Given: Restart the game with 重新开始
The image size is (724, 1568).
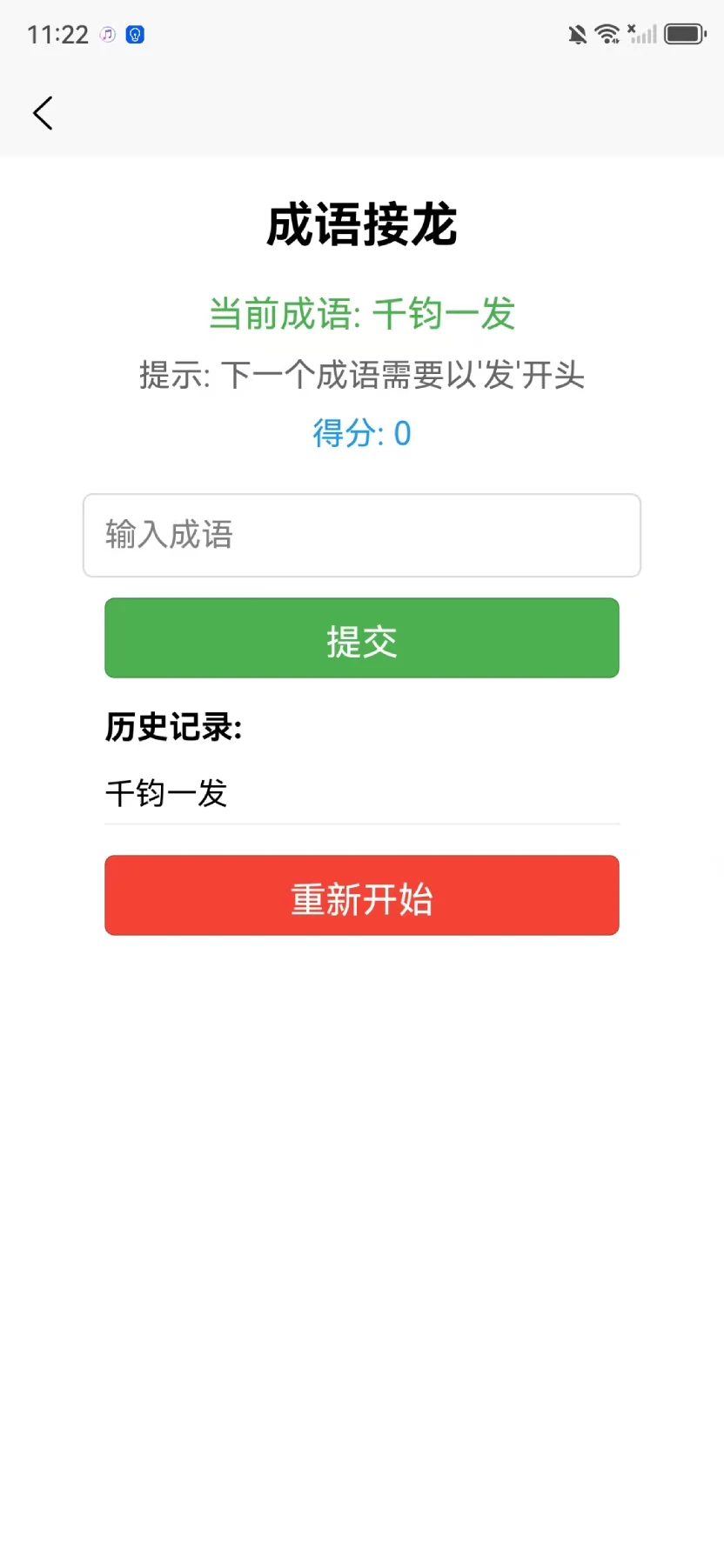Looking at the screenshot, I should tap(361, 895).
